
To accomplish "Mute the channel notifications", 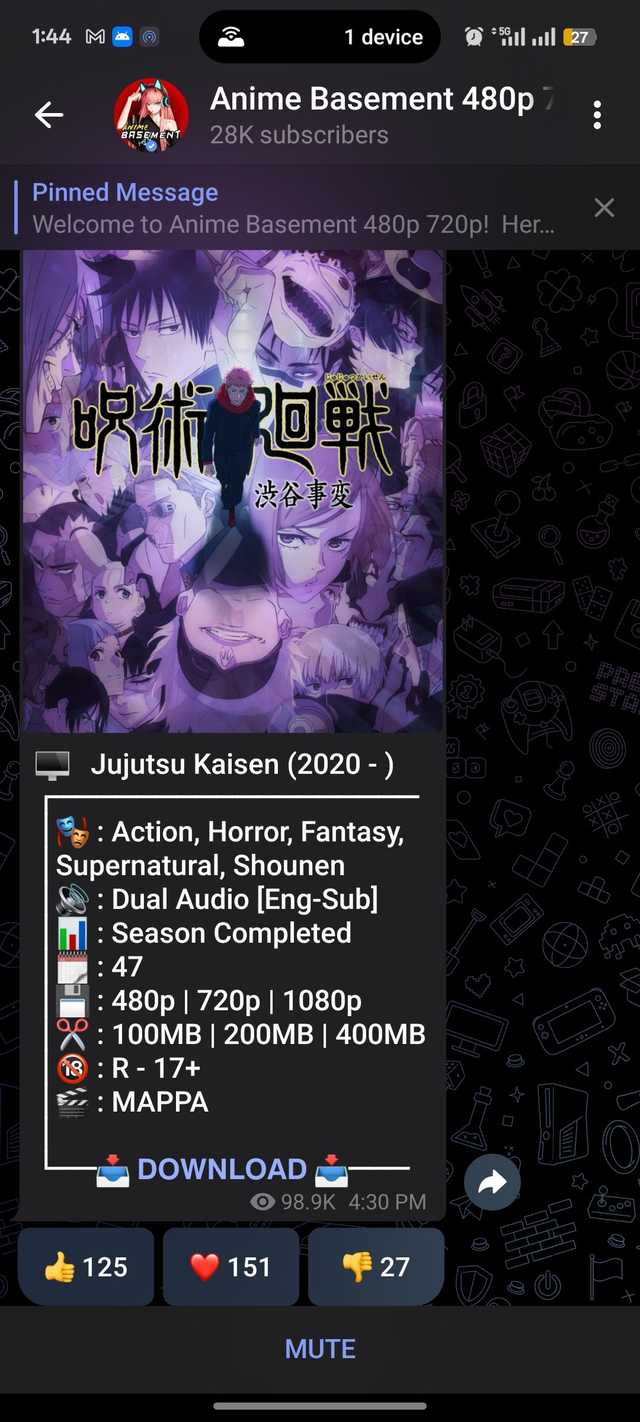I will 320,1349.
